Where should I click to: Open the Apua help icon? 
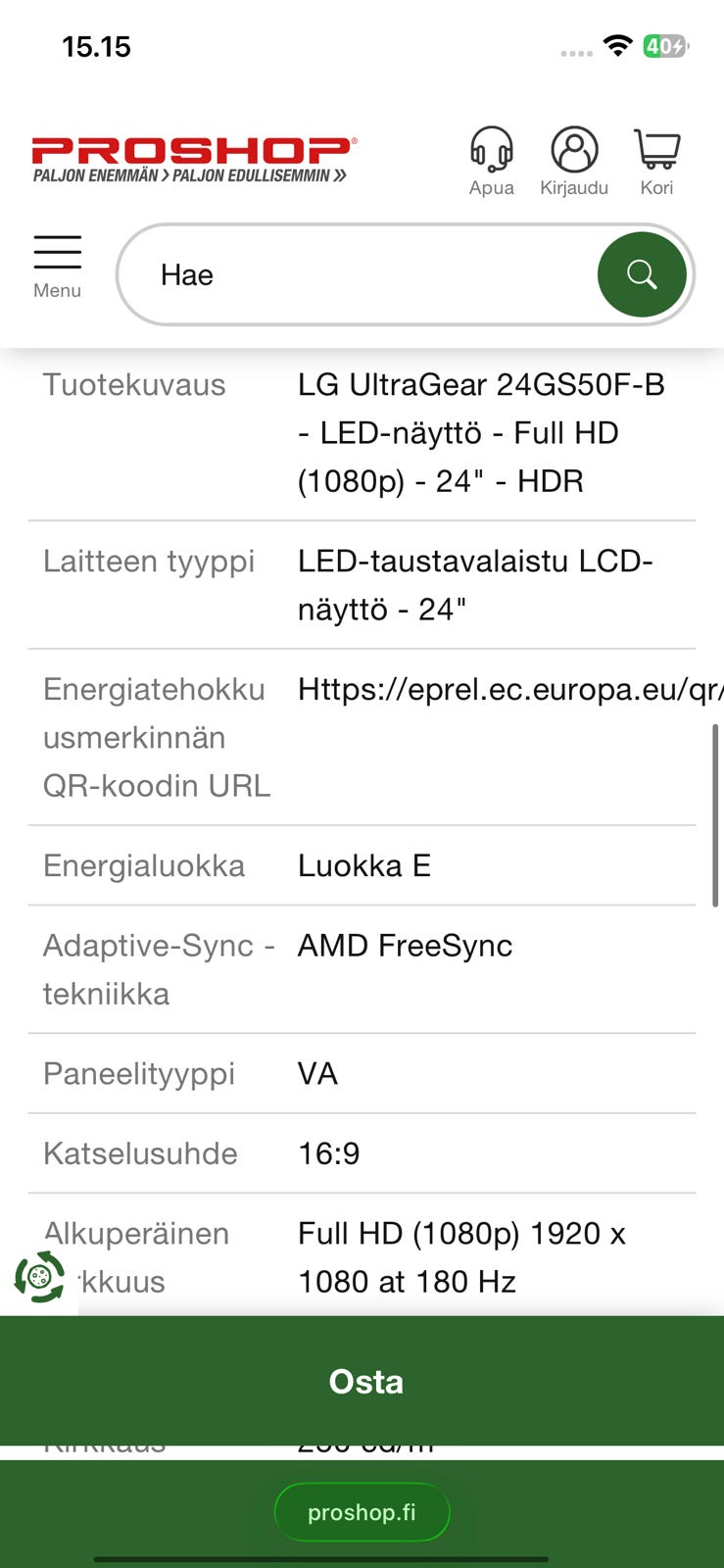coord(491,162)
